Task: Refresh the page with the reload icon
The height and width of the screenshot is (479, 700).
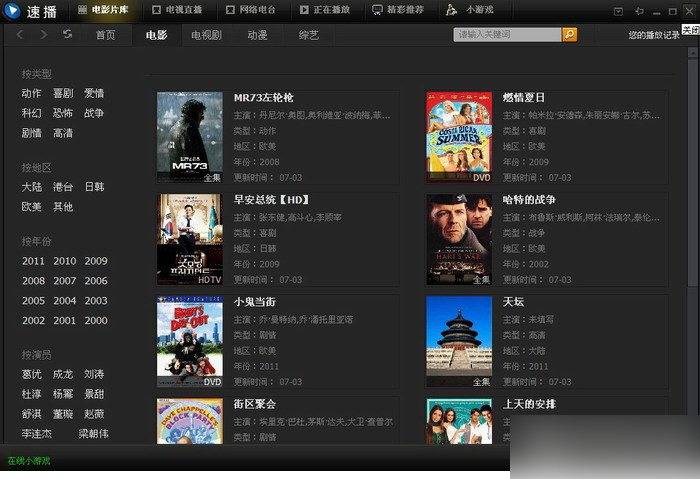Action: (x=67, y=34)
